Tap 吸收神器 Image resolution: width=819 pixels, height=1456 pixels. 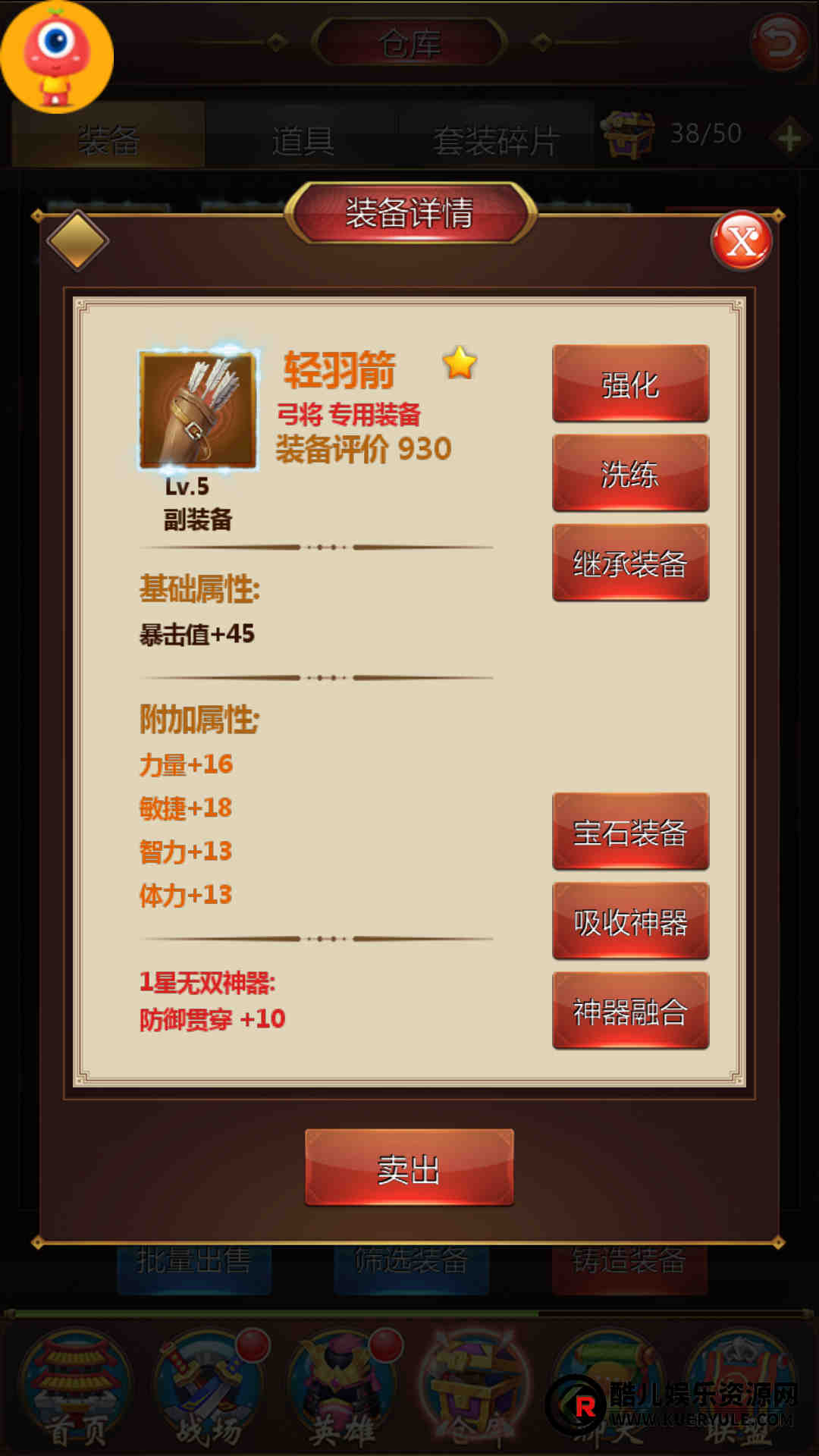click(630, 921)
